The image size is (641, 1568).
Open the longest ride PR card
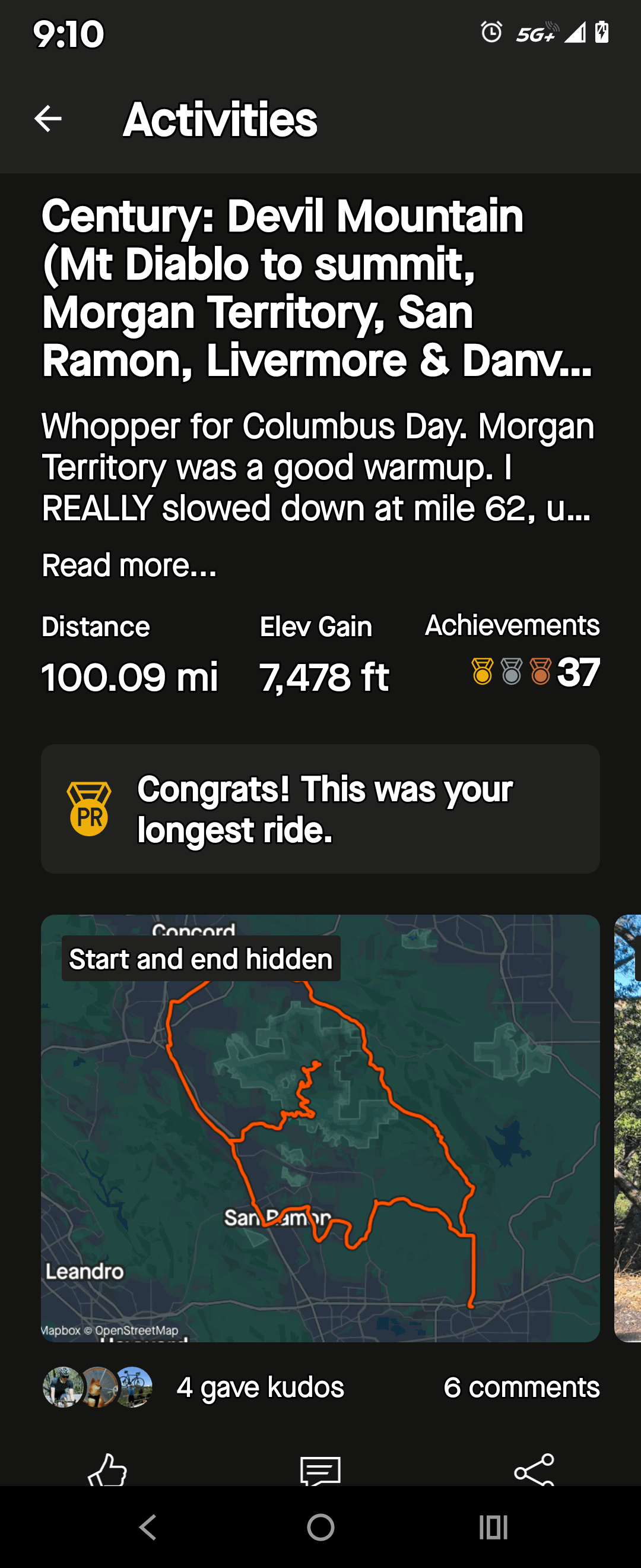point(320,809)
